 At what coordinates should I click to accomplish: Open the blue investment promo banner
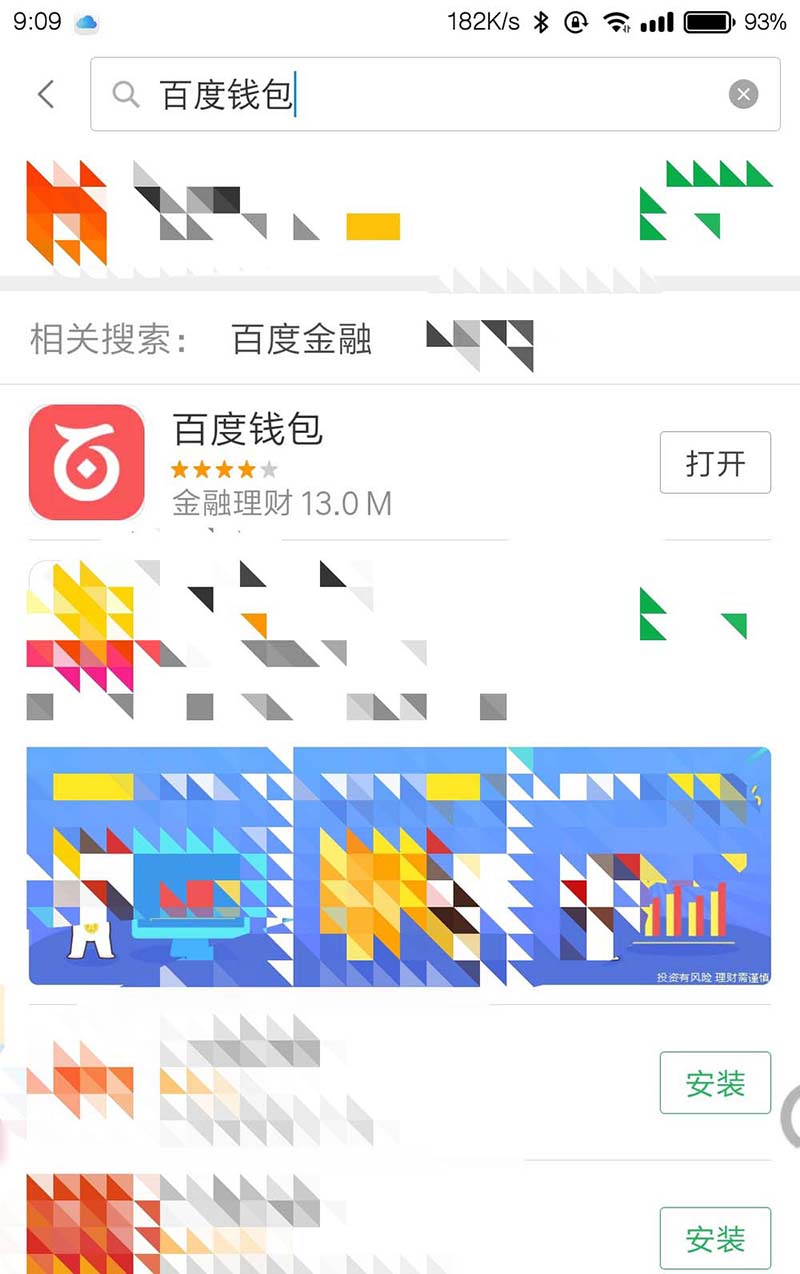pos(399,866)
